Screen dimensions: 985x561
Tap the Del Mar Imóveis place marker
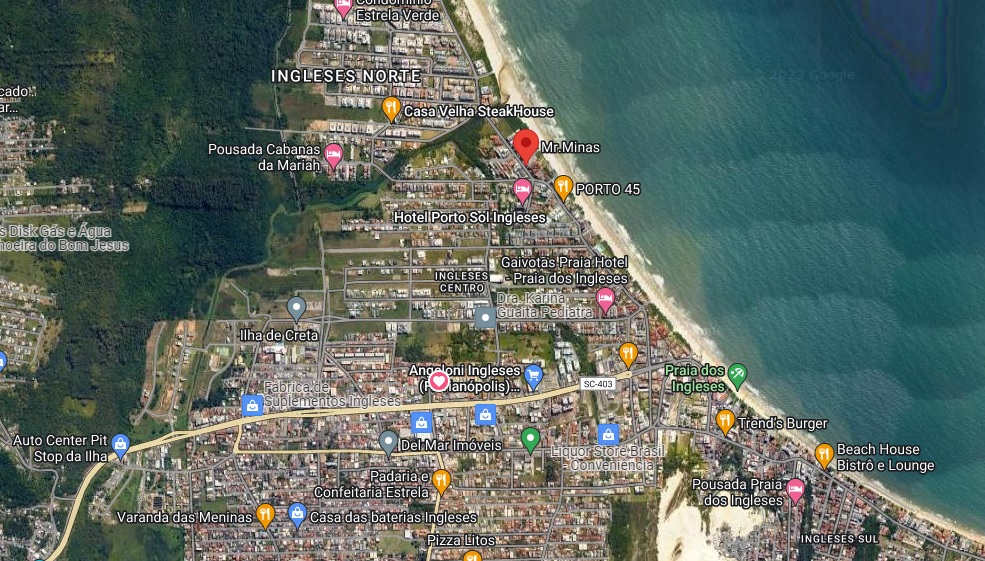(x=389, y=442)
